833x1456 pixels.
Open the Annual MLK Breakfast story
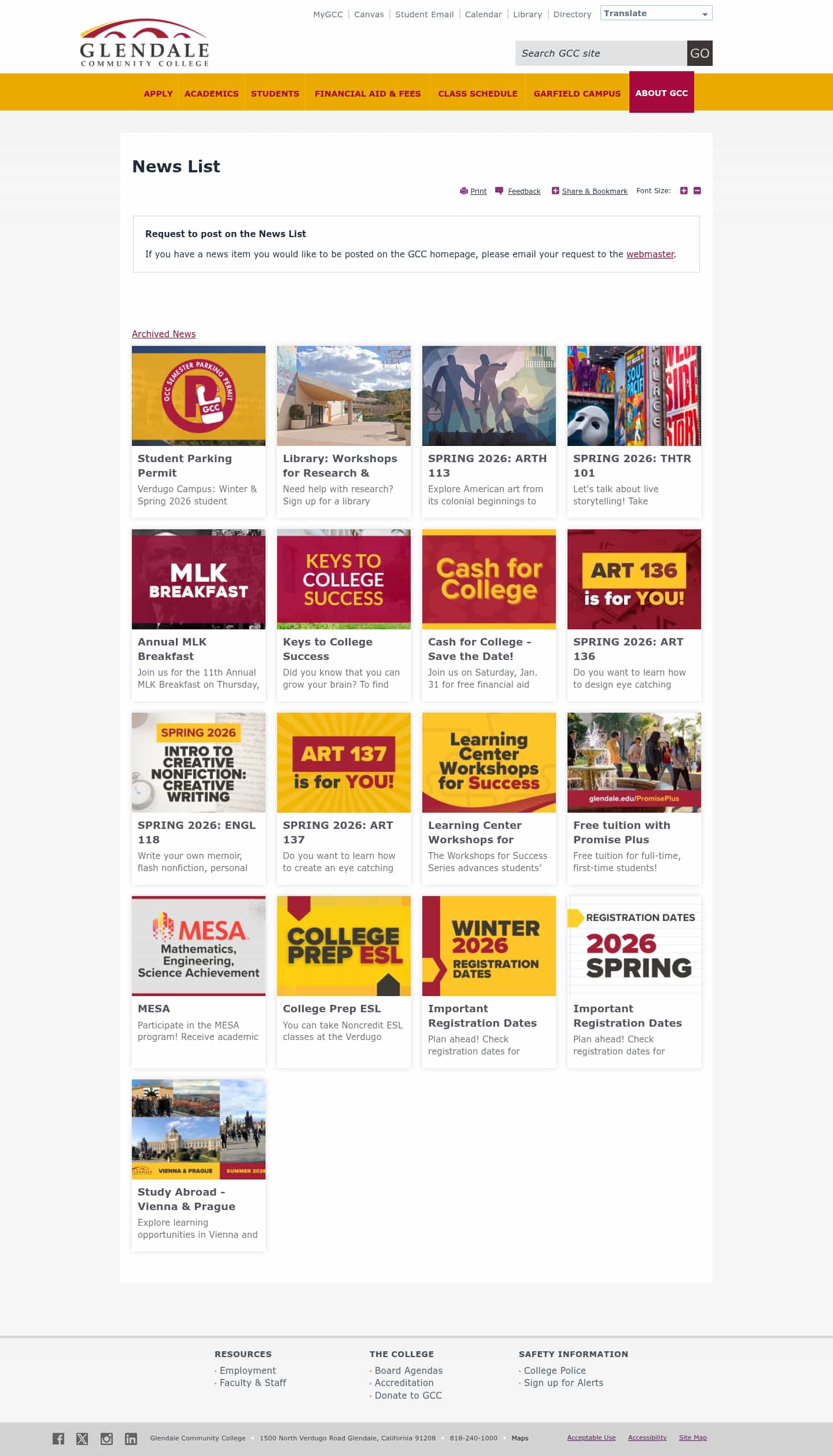(x=198, y=614)
